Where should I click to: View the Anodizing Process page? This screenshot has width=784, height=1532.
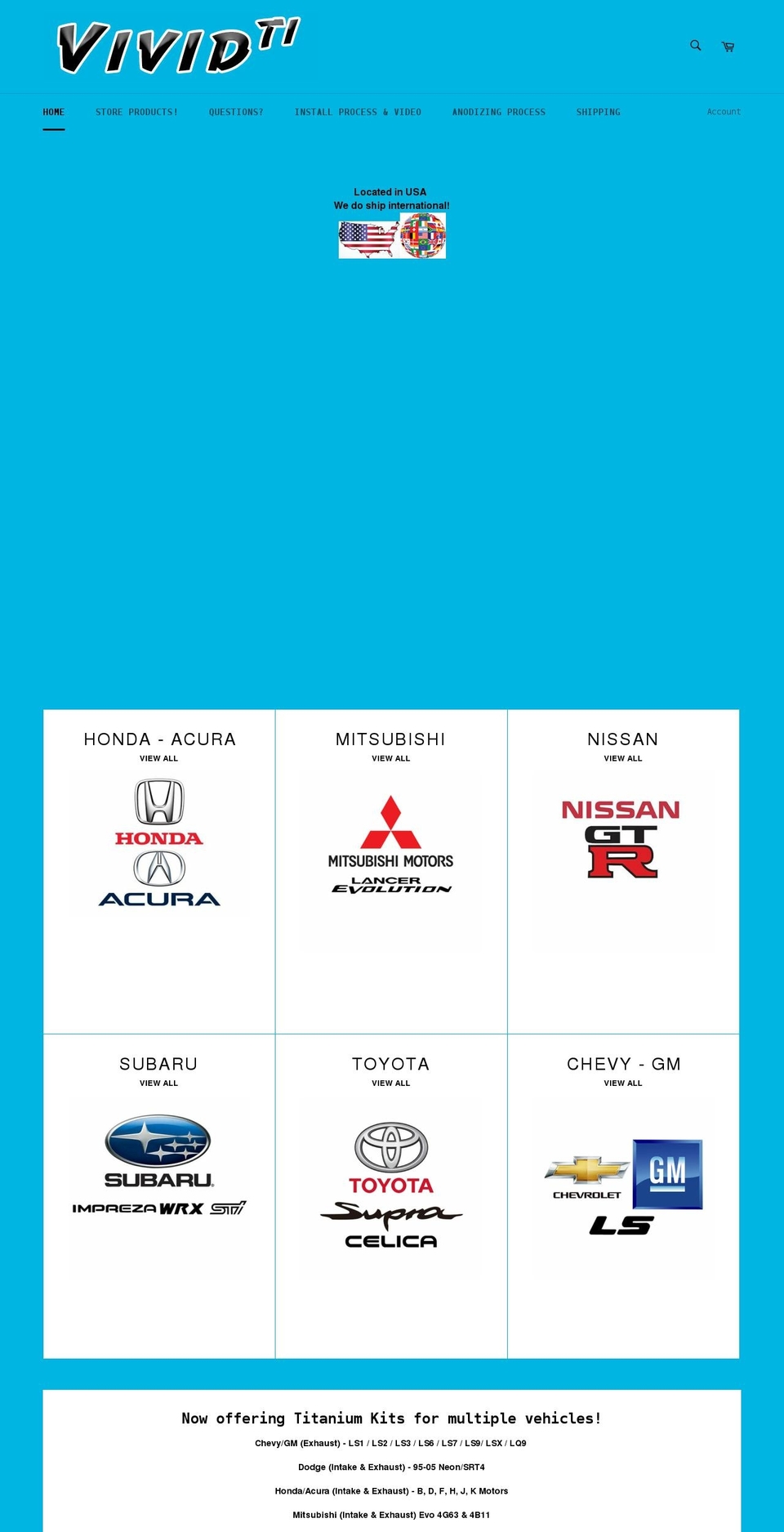click(499, 112)
